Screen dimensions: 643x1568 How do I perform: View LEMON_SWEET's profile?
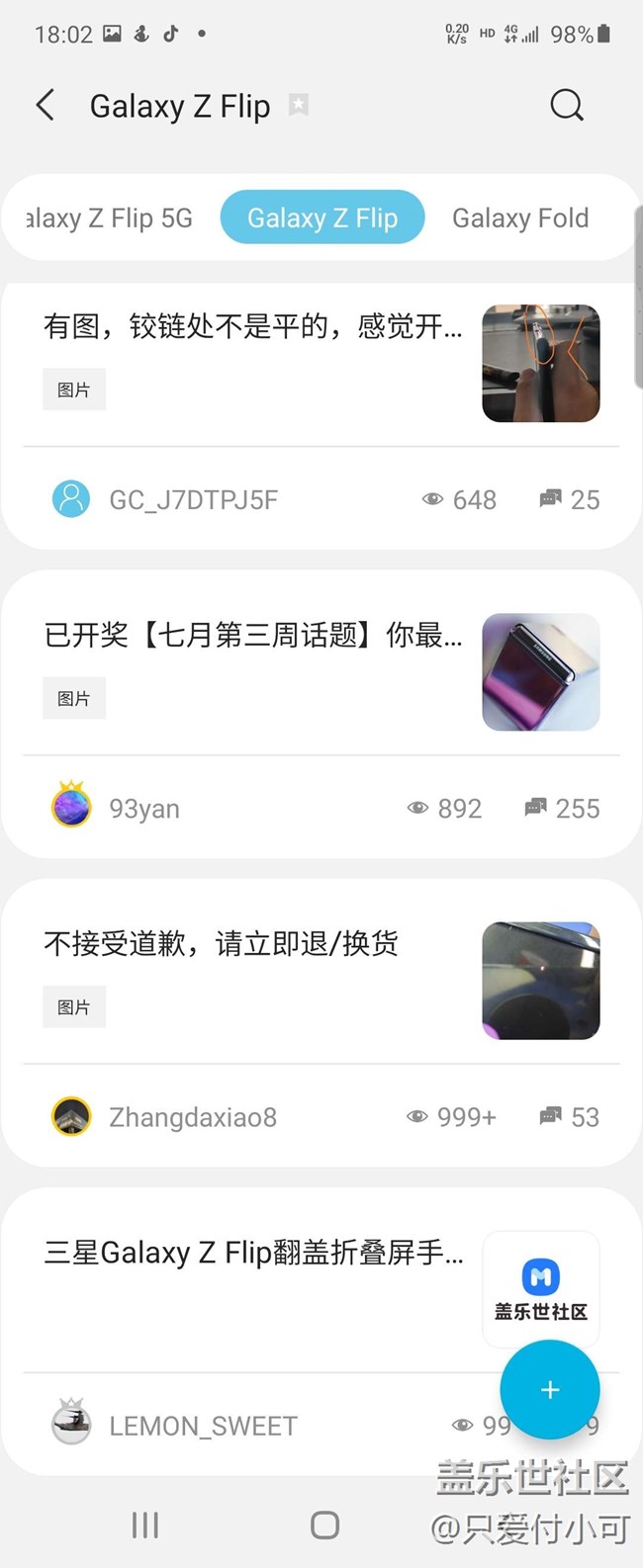click(x=71, y=1426)
